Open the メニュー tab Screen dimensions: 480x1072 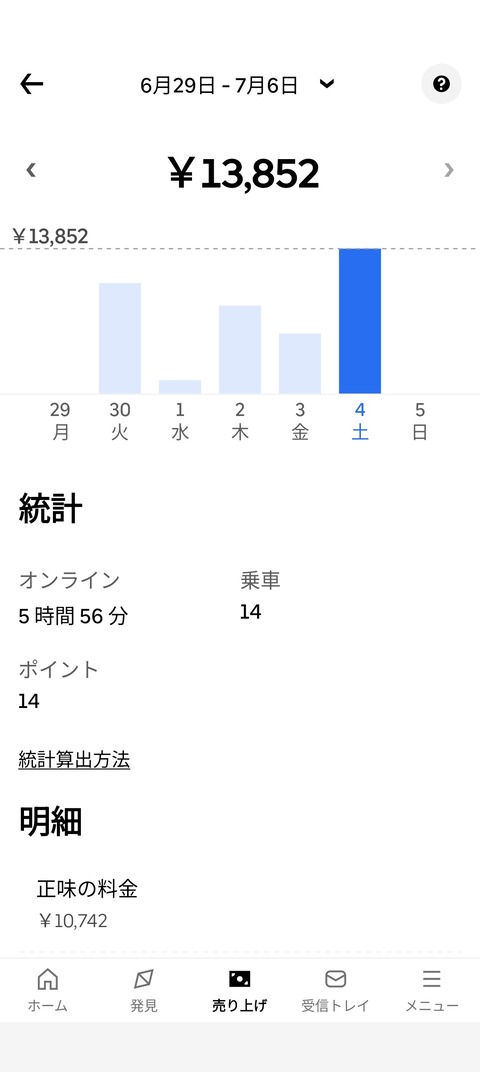(x=431, y=991)
